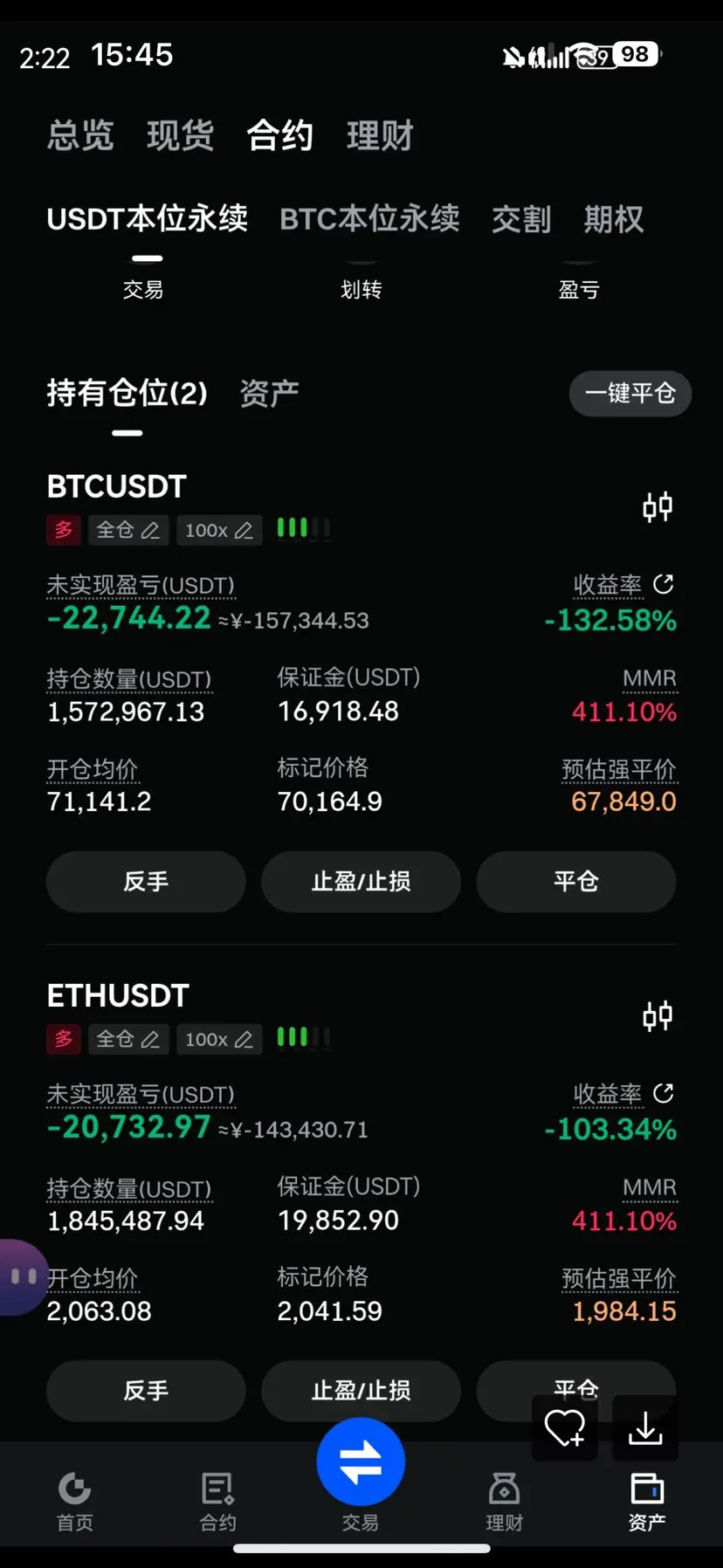Image resolution: width=723 pixels, height=1568 pixels.
Task: Refresh the 收益率 for BTCUSDT
Action: click(x=664, y=584)
